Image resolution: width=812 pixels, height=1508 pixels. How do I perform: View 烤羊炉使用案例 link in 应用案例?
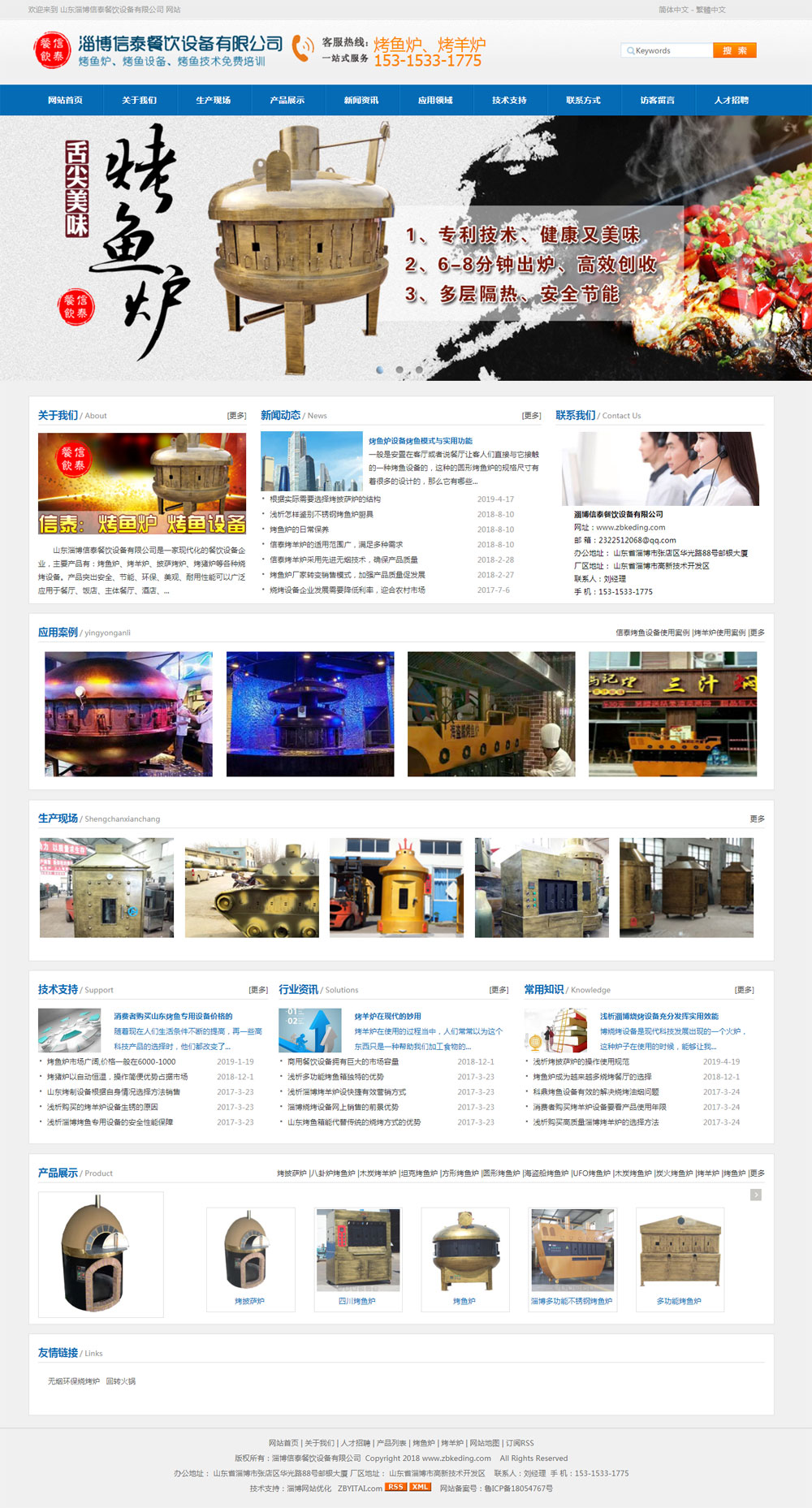point(719,633)
